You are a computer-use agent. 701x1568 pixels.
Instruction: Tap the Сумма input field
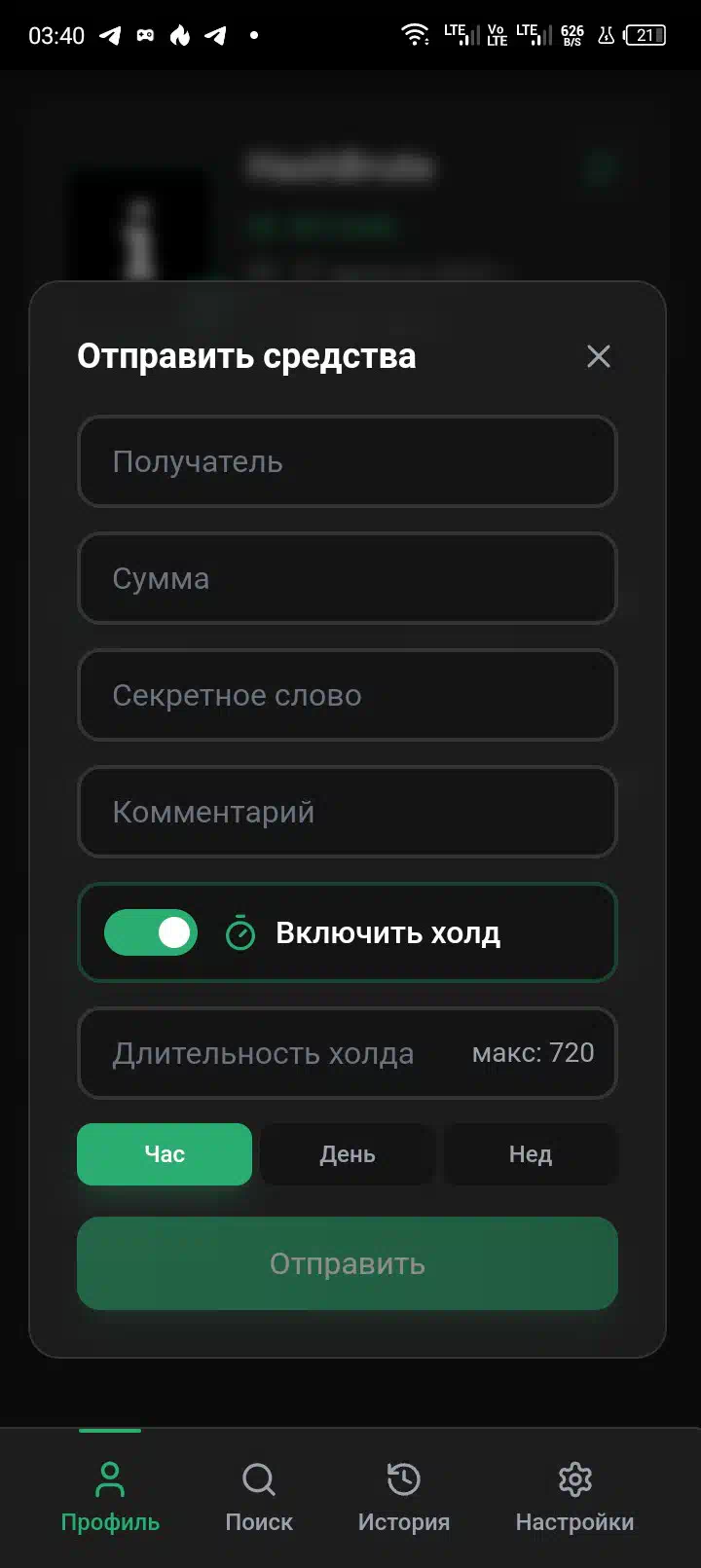[x=347, y=578]
